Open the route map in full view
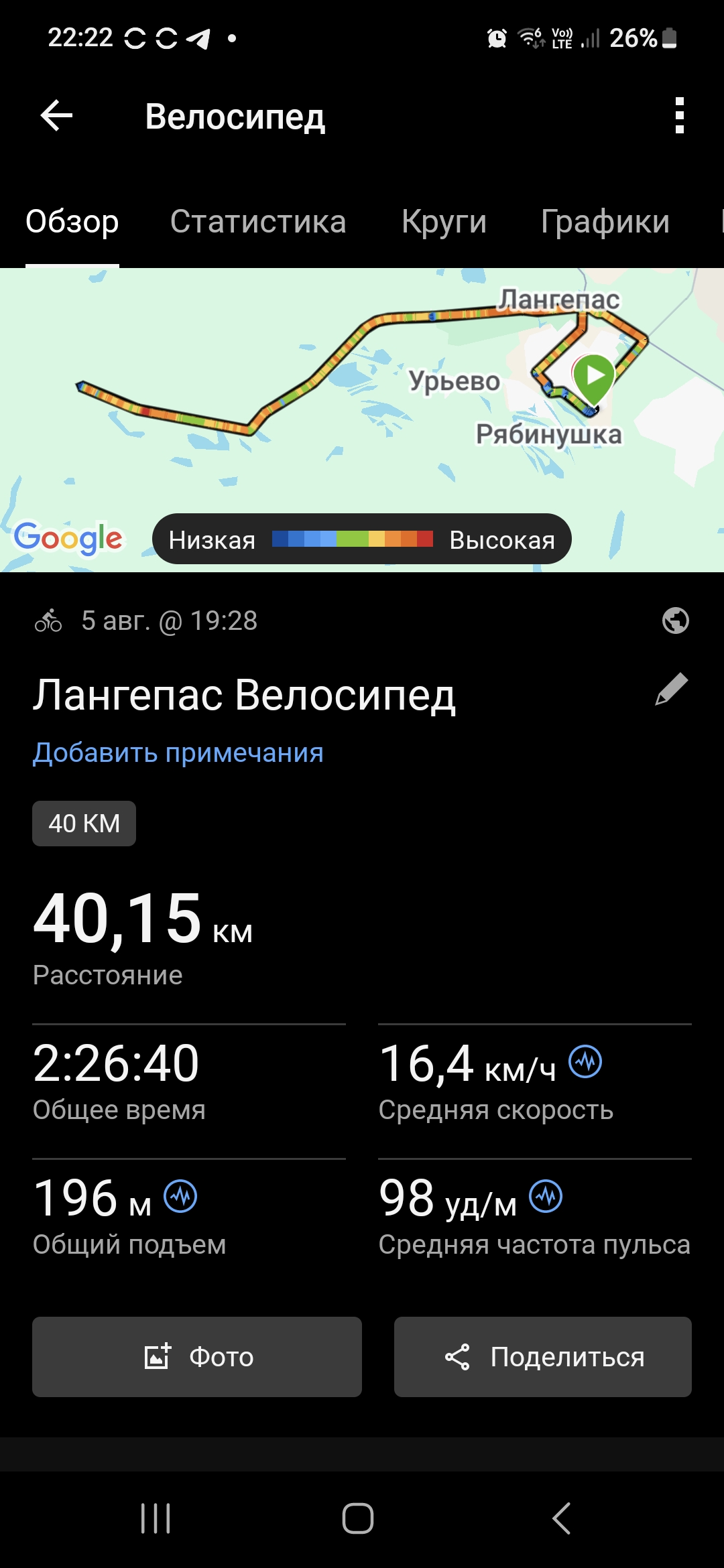The image size is (724, 1568). pos(362,419)
